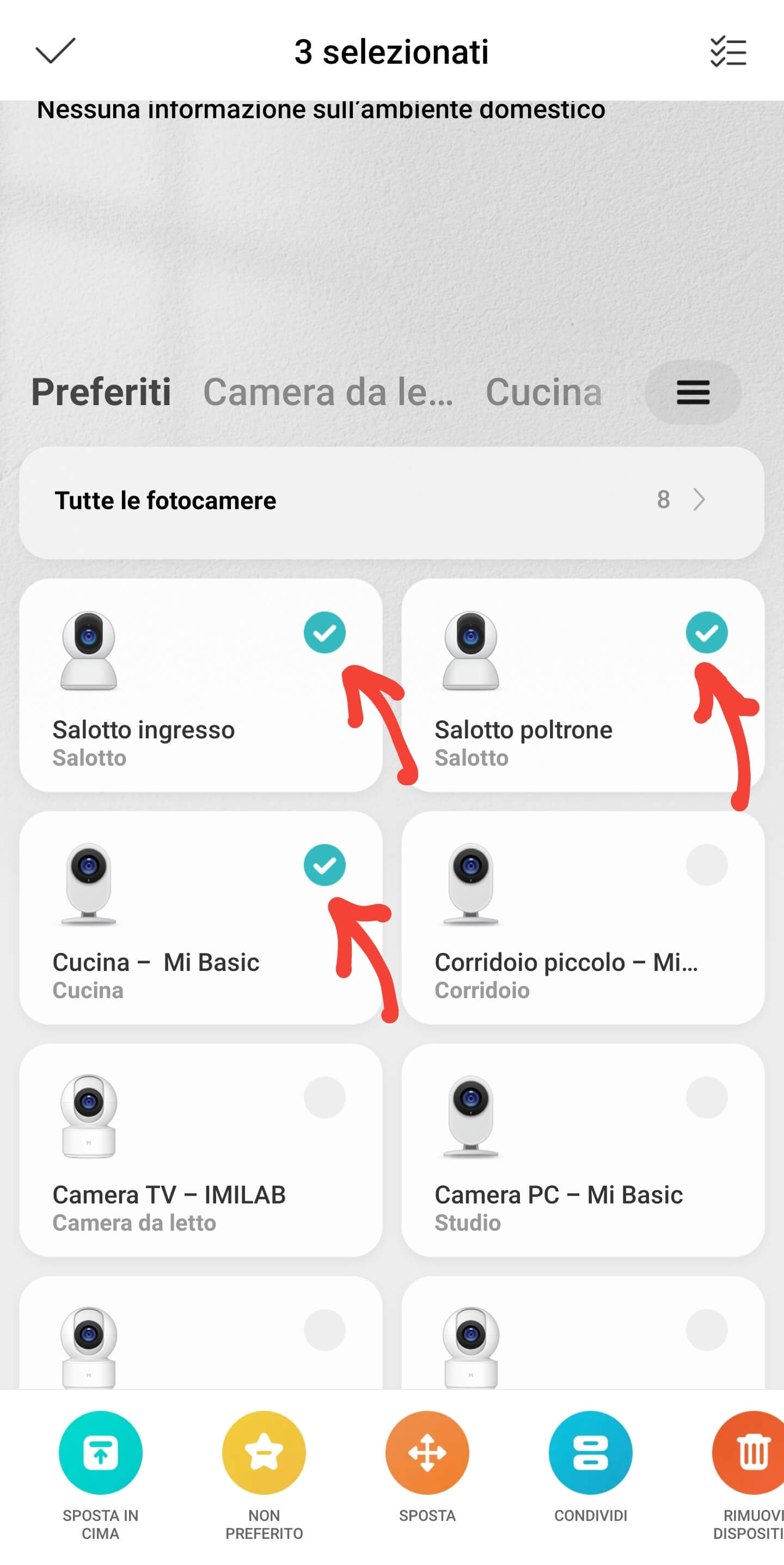
Task: Deselect the Salotto ingresso camera
Action: click(x=324, y=632)
